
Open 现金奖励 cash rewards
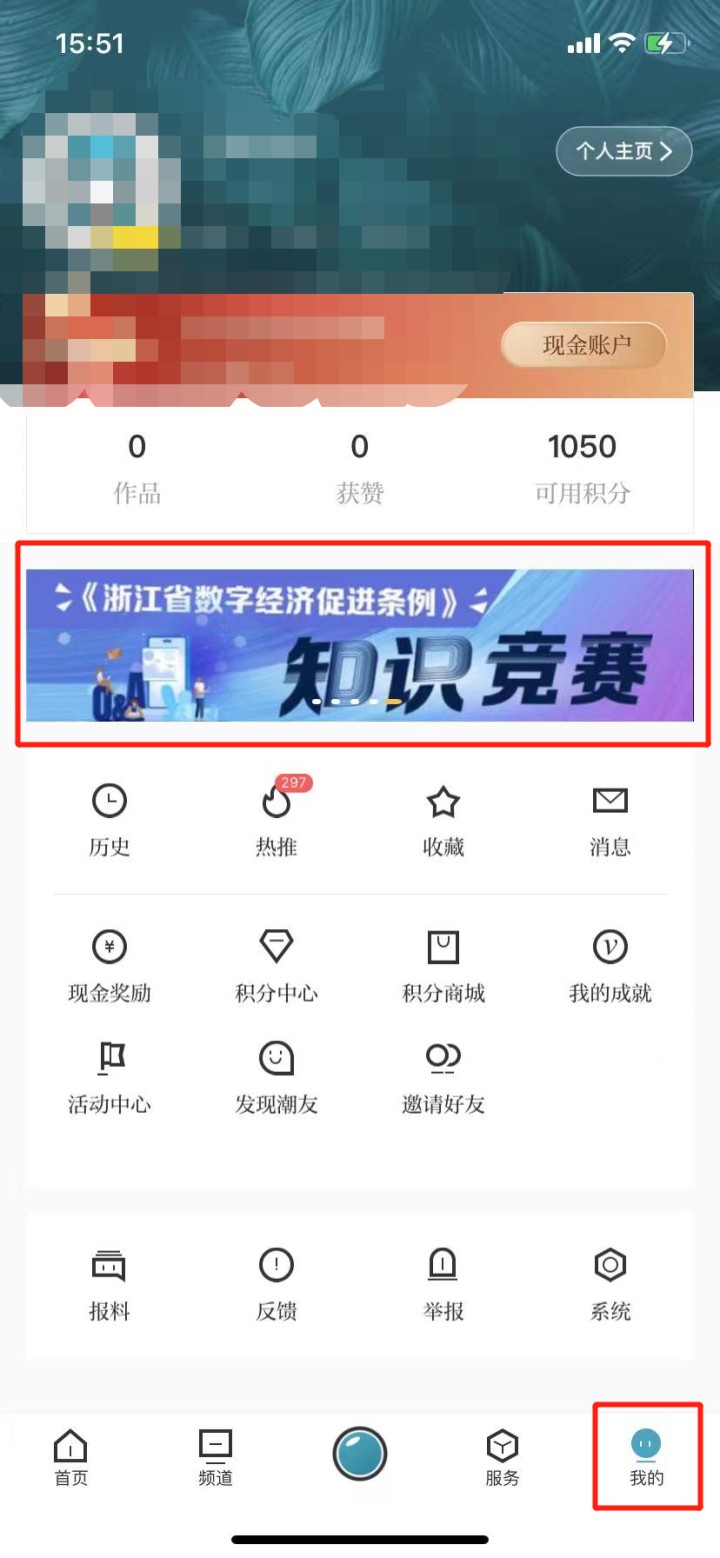point(109,965)
